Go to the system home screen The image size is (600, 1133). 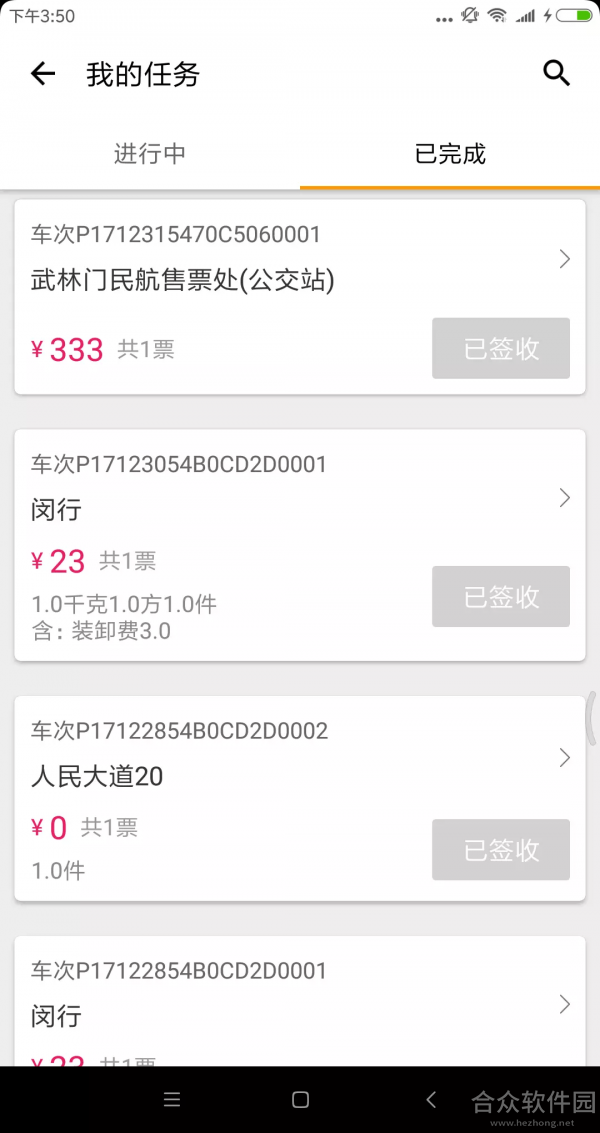pos(300,1100)
